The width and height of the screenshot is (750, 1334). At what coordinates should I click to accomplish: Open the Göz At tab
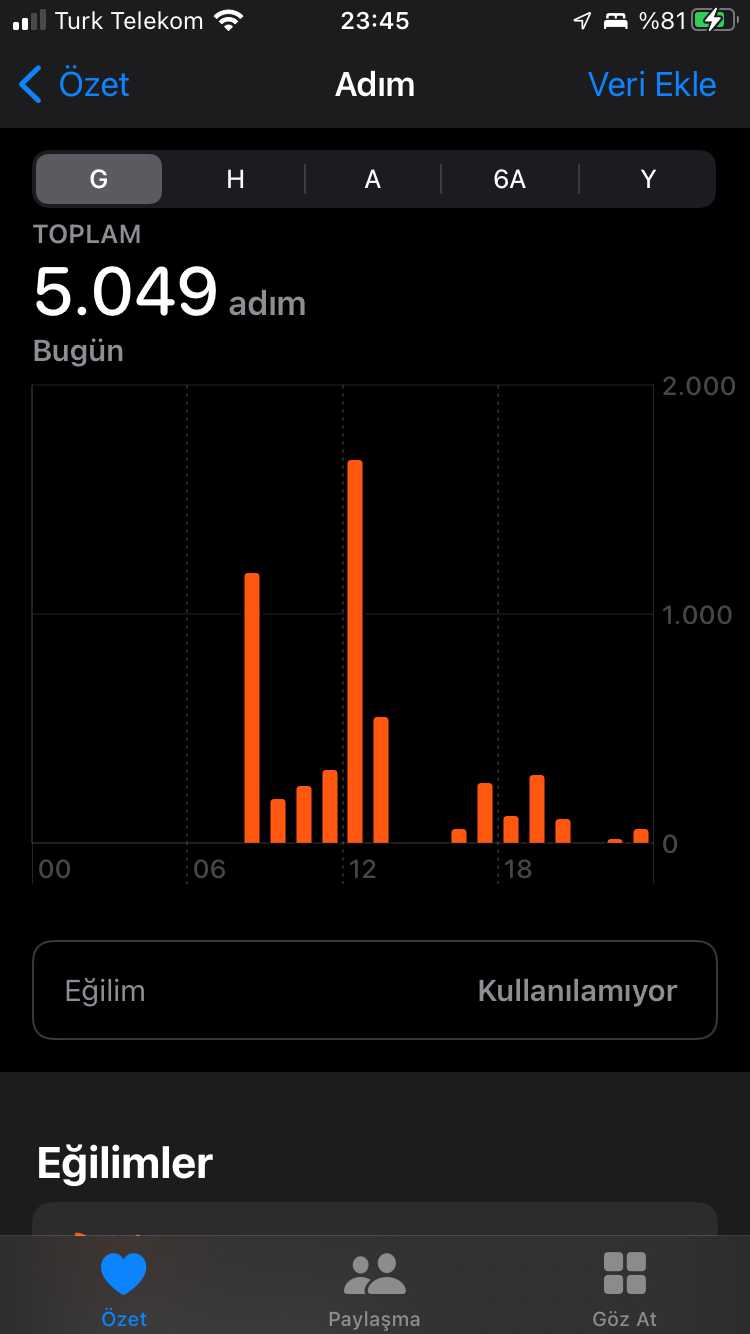625,1289
